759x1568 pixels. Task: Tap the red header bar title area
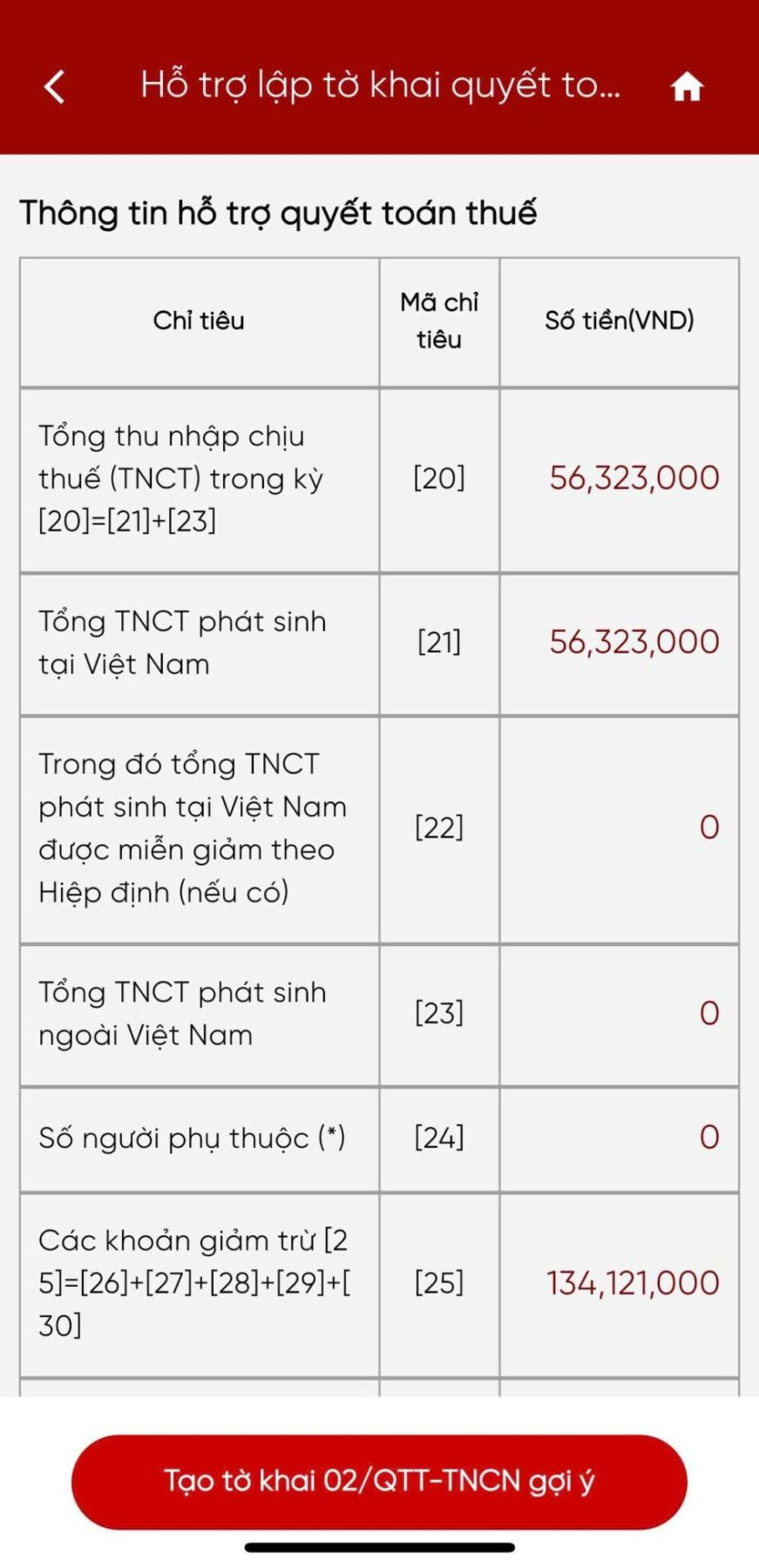pyautogui.click(x=379, y=86)
